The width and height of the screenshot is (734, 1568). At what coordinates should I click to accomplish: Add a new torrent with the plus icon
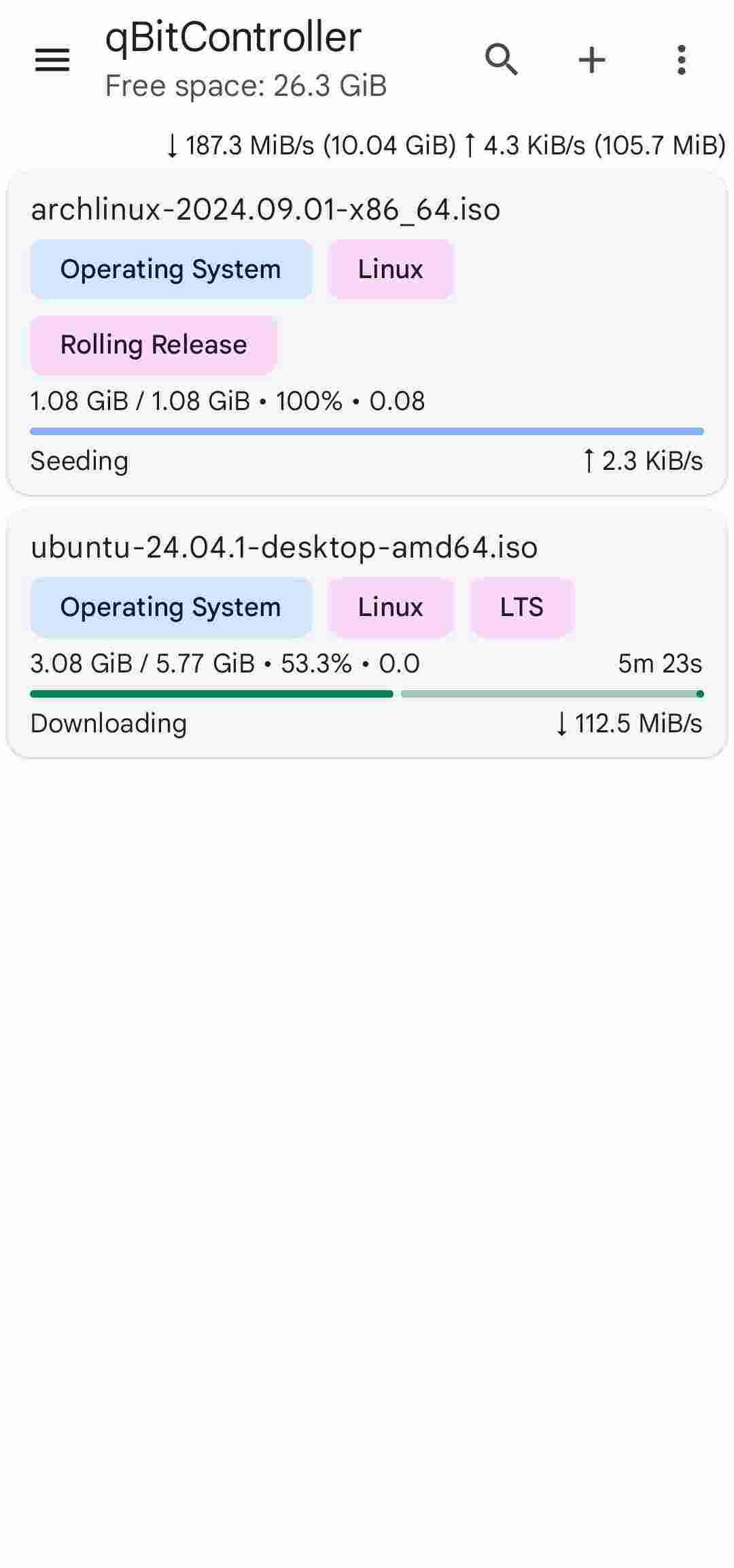[591, 60]
